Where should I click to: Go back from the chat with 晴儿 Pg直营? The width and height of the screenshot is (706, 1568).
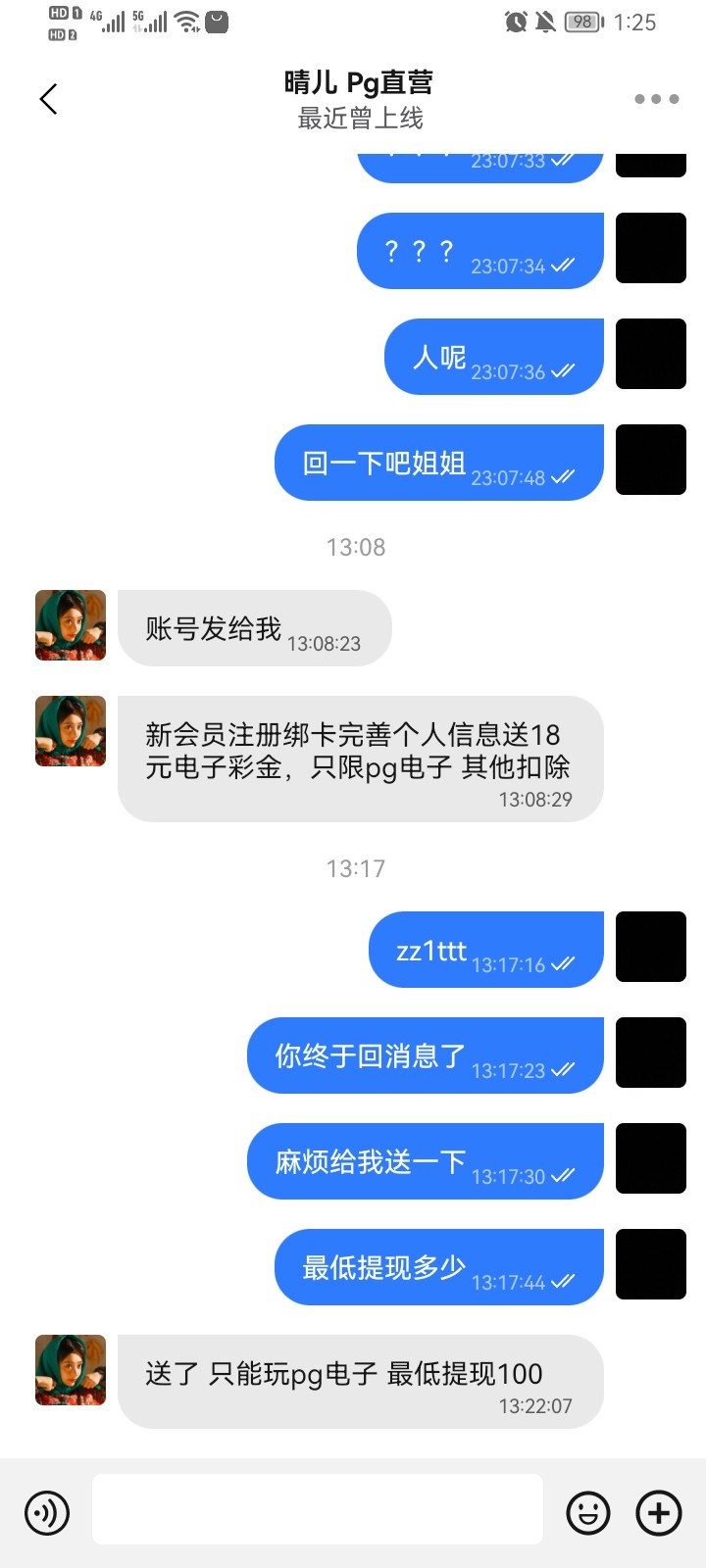coord(48,99)
